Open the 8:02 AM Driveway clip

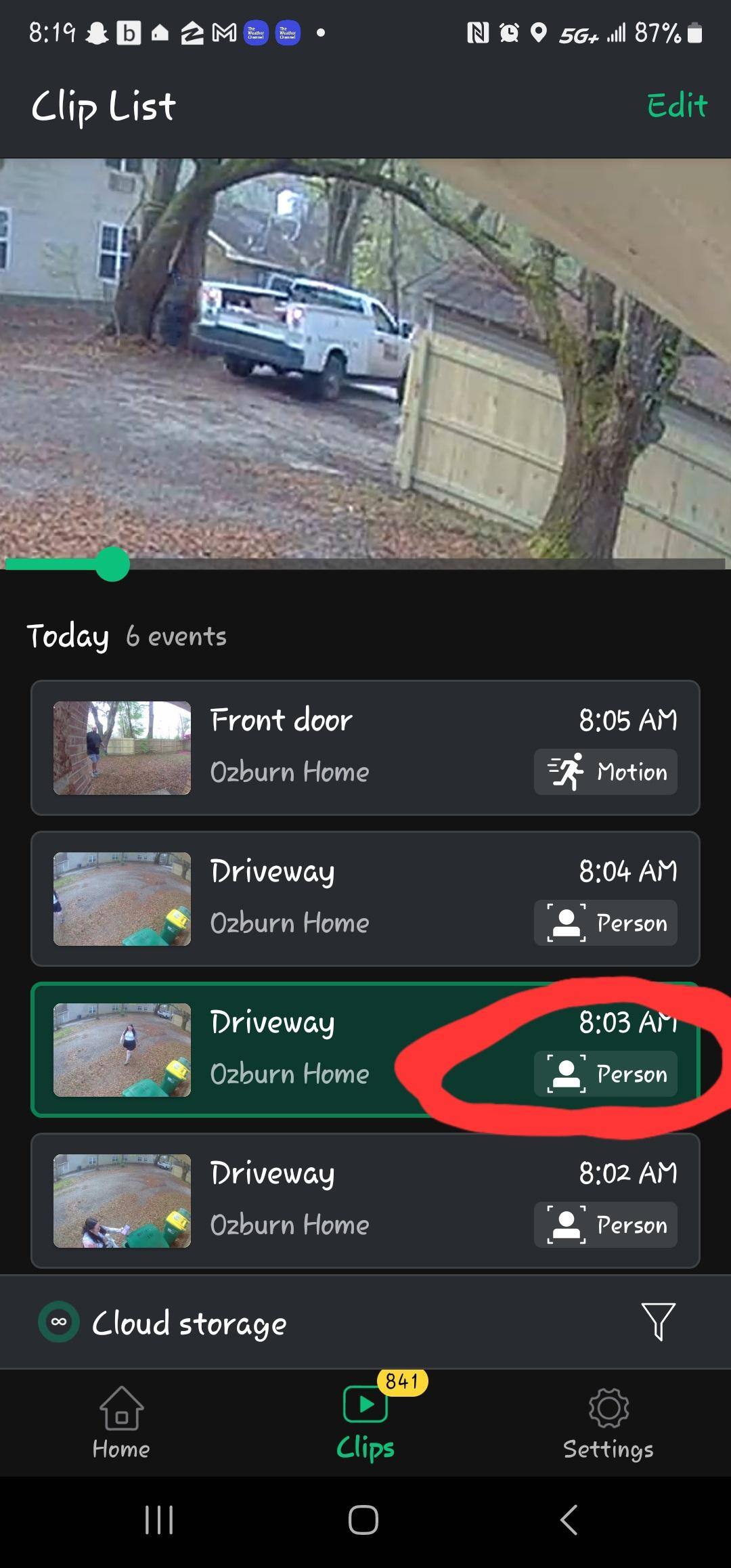click(x=365, y=1200)
